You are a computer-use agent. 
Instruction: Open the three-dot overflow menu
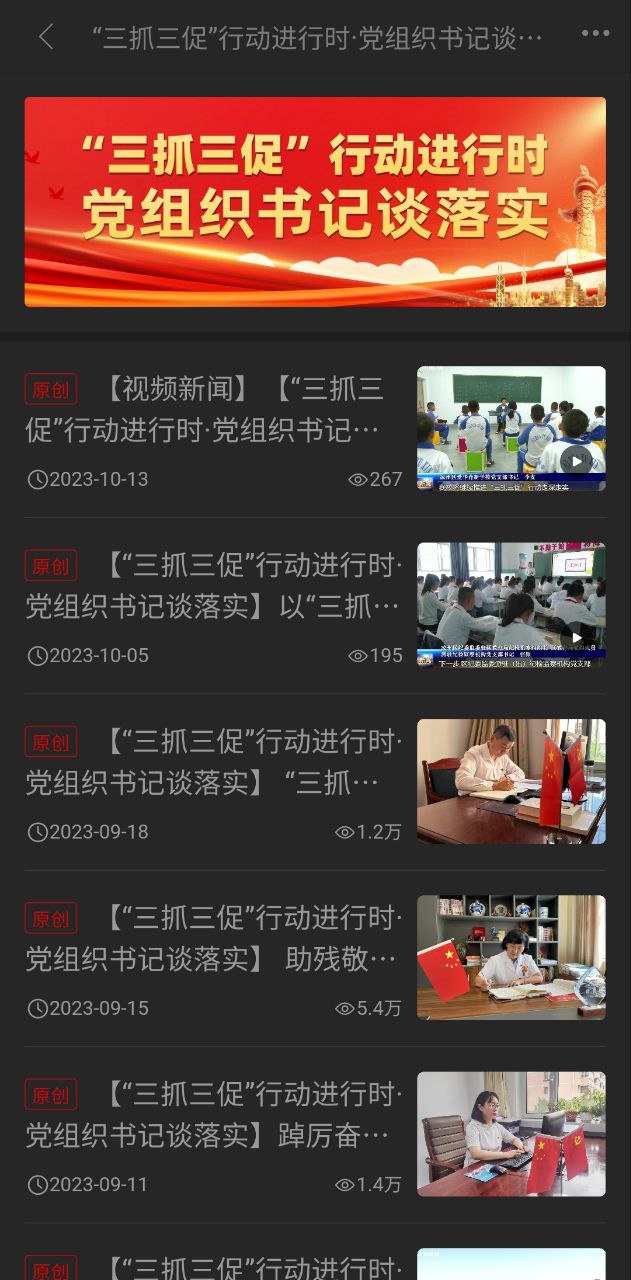click(x=595, y=34)
